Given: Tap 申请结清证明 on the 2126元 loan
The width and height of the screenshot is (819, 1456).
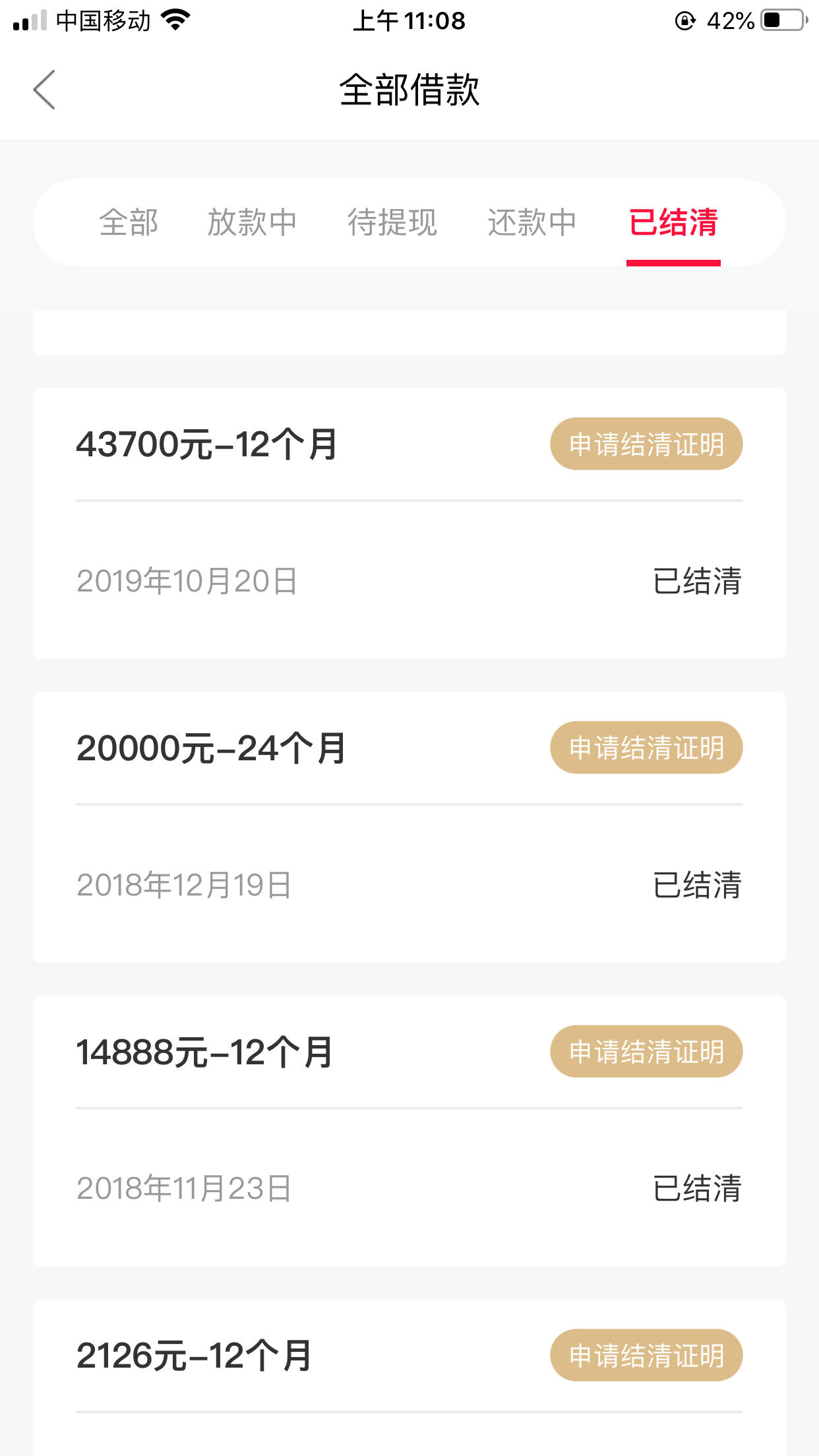Looking at the screenshot, I should click(x=646, y=1355).
